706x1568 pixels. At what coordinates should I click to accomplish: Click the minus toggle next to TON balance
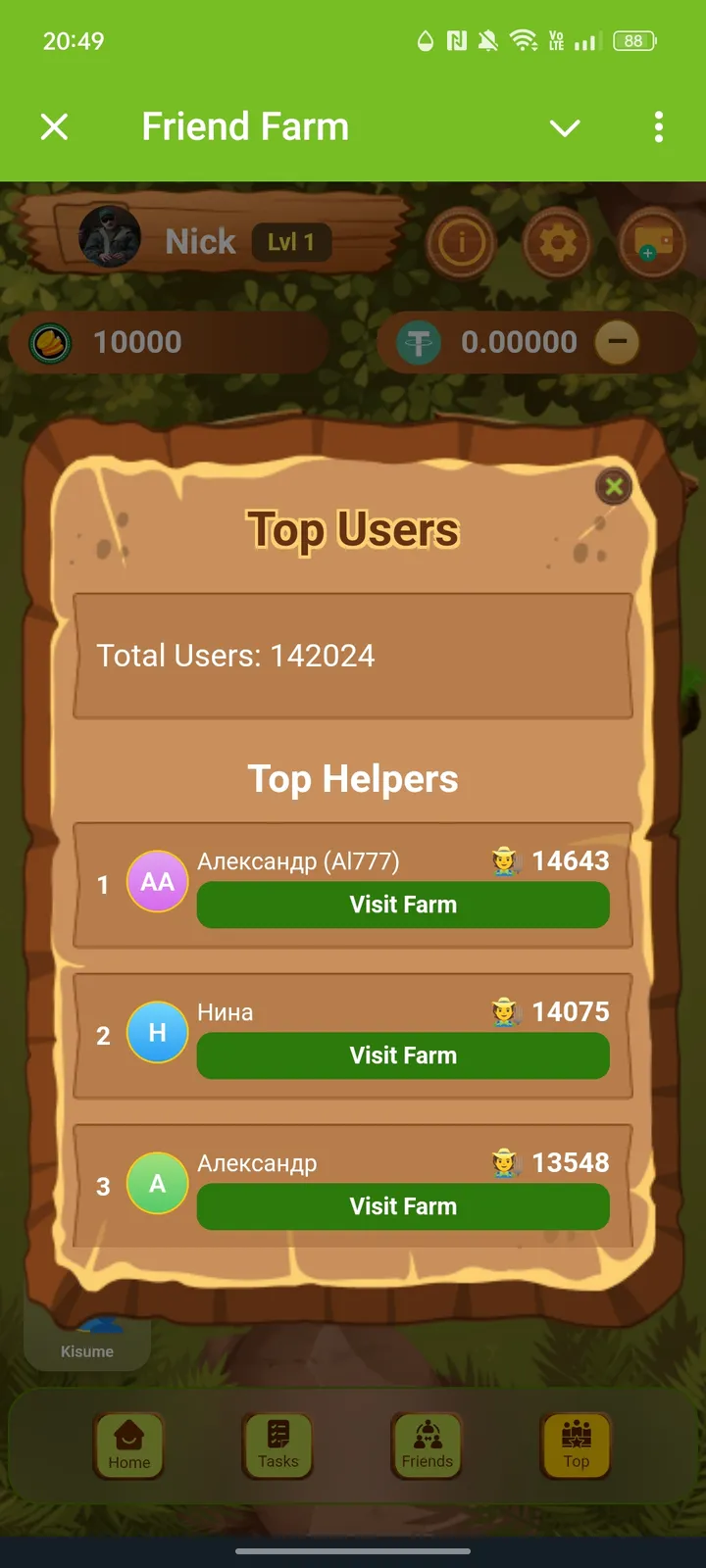click(619, 342)
